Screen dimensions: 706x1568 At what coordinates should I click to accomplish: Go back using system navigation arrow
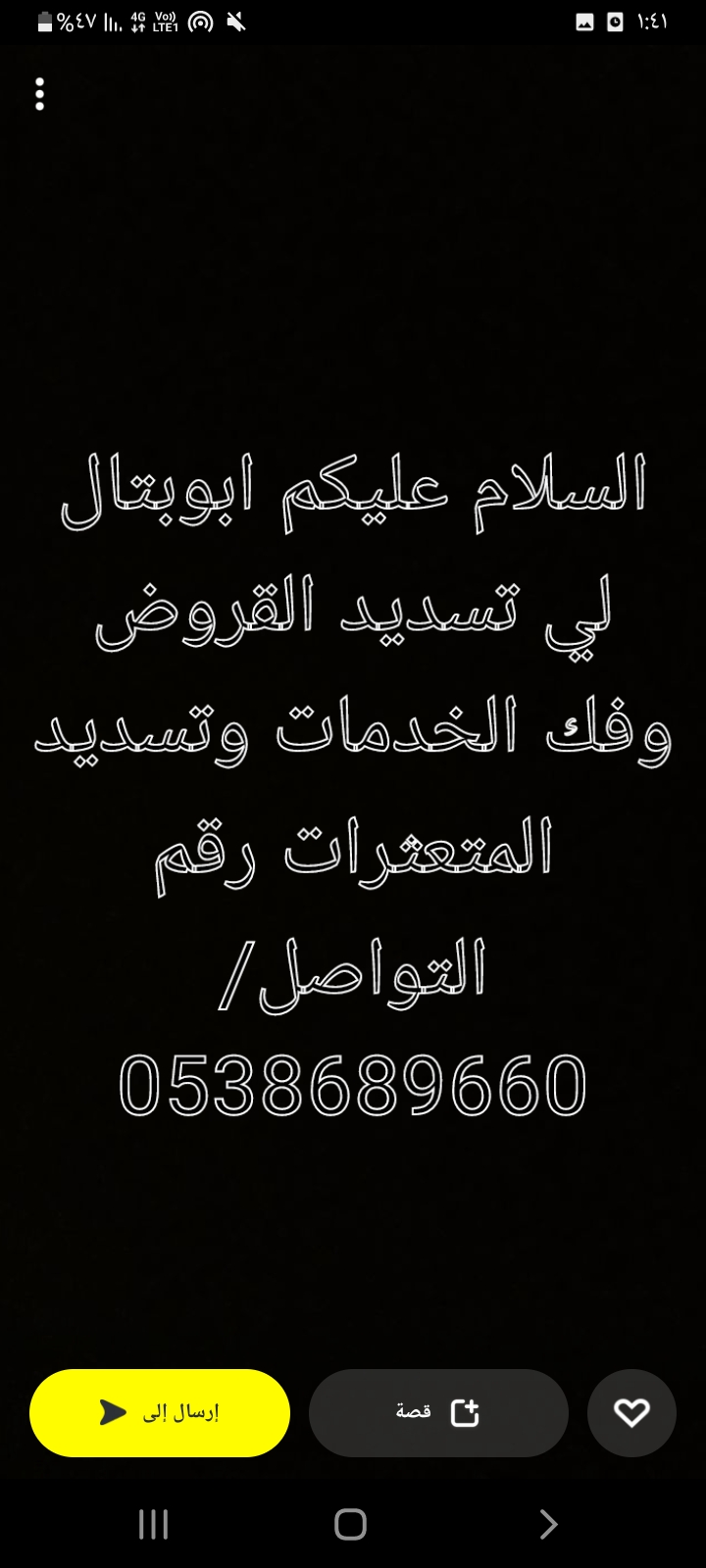[x=548, y=1524]
